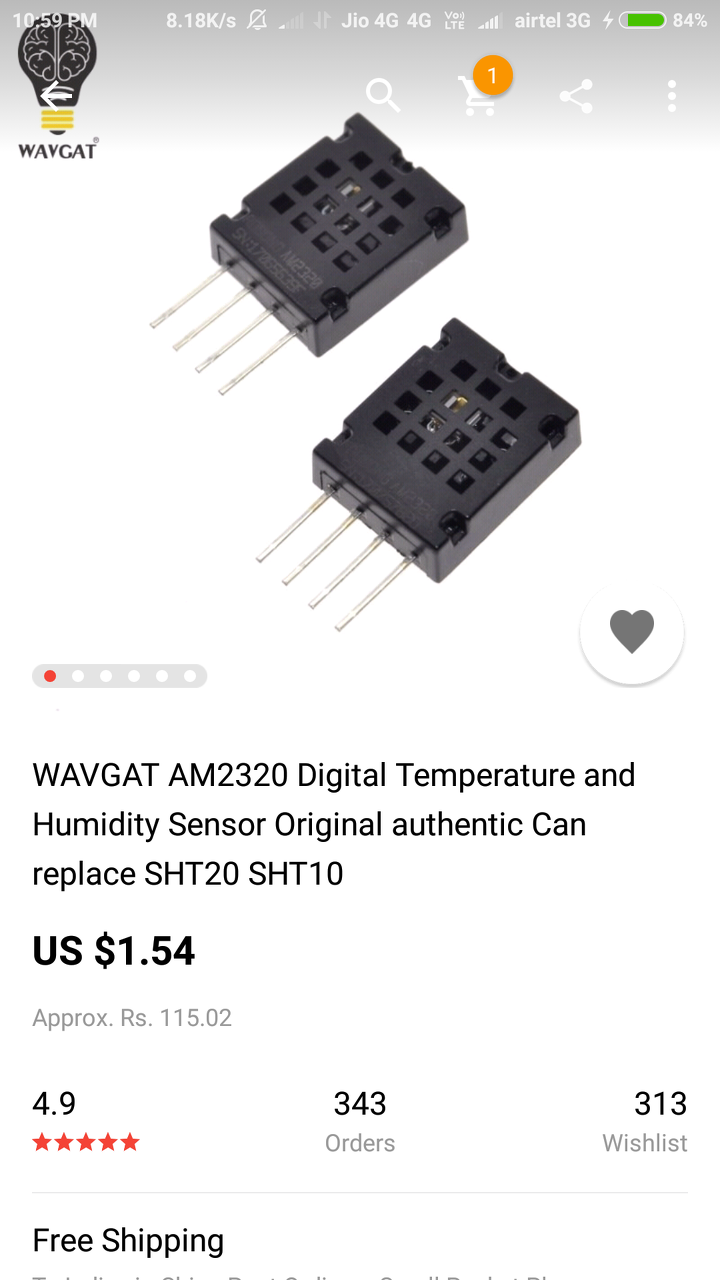Open the Free Shipping details
The height and width of the screenshot is (1280, 720).
coord(128,1241)
